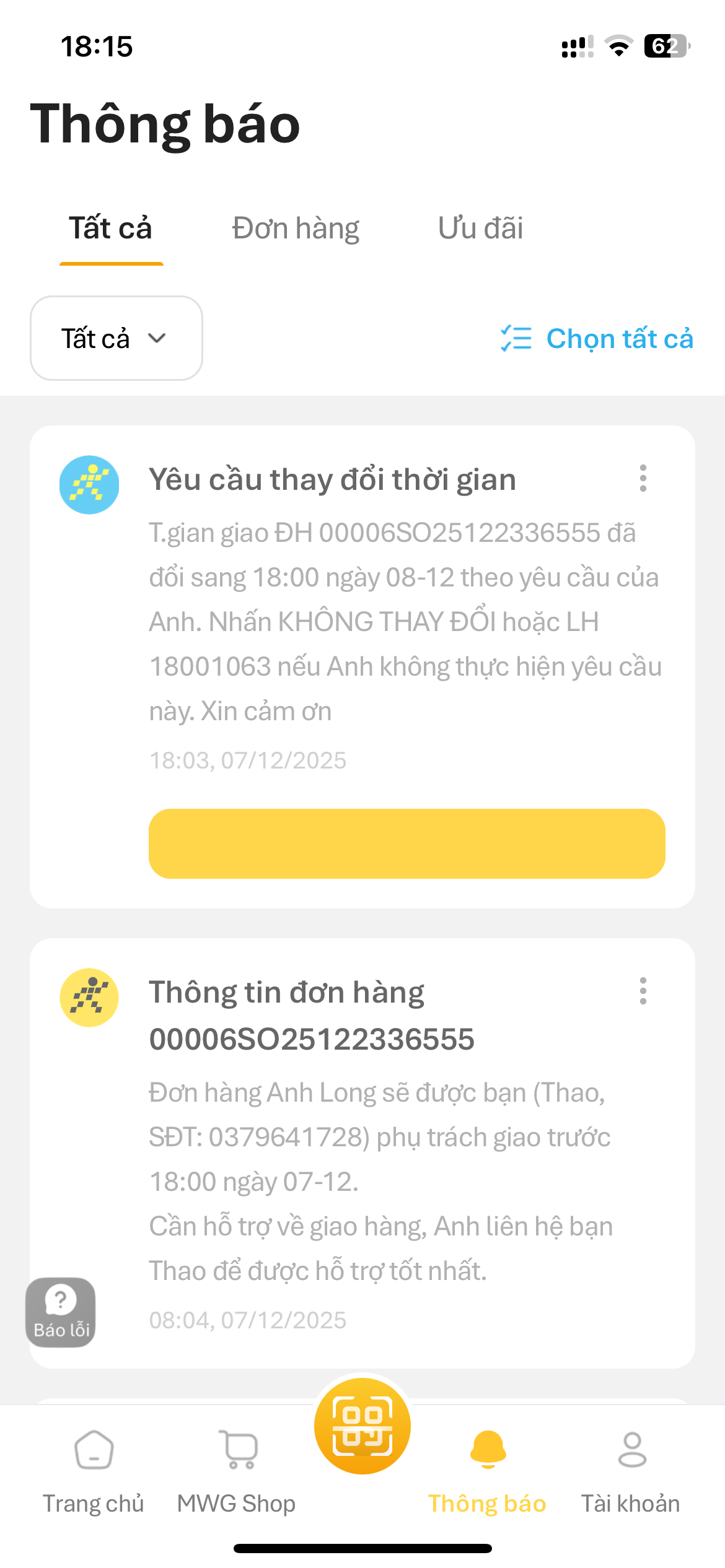This screenshot has width=725, height=1568.
Task: Tap Chọn tất cả to select all
Action: 597,339
